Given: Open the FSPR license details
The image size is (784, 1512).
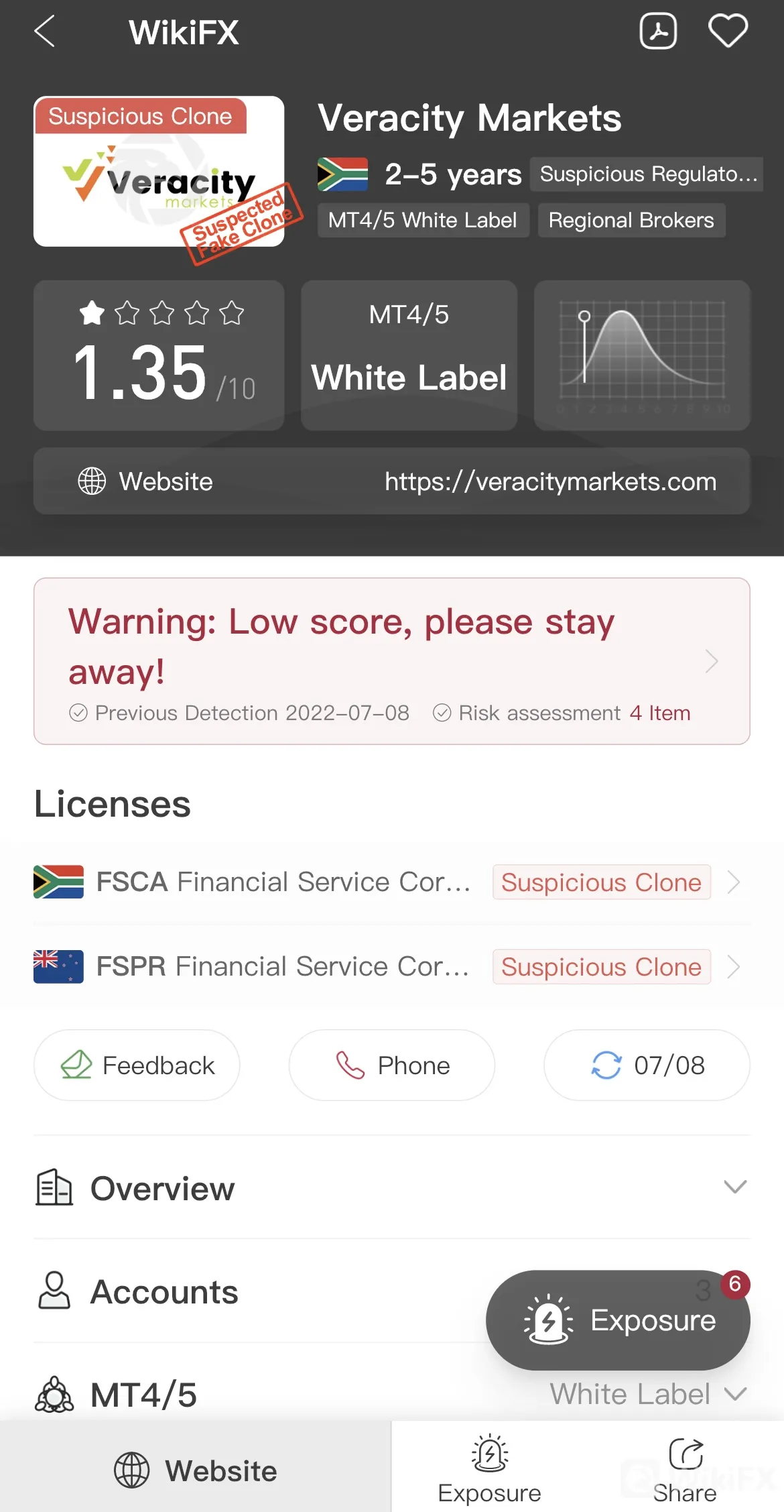Looking at the screenshot, I should pyautogui.click(x=391, y=966).
